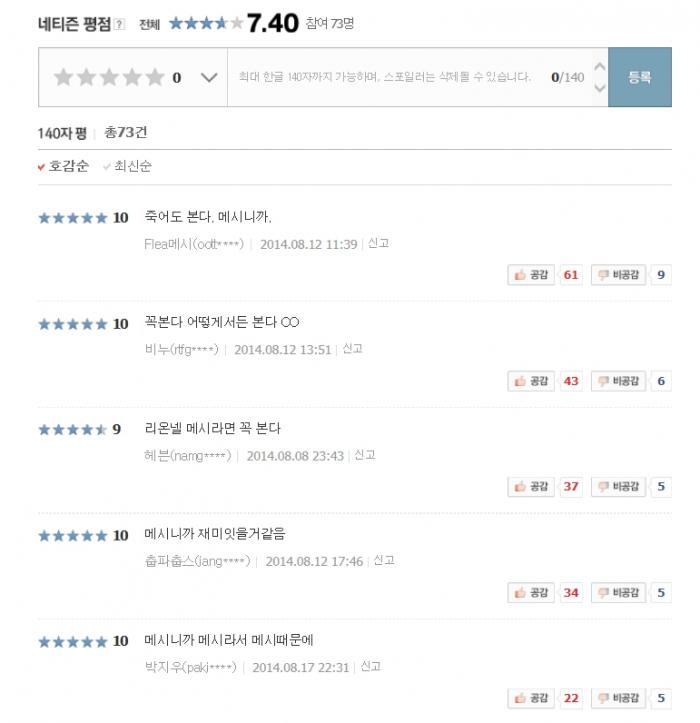This screenshot has height=723, width=700.
Task: Report 춥파춥스's review via 신고
Action: pyautogui.click(x=384, y=561)
